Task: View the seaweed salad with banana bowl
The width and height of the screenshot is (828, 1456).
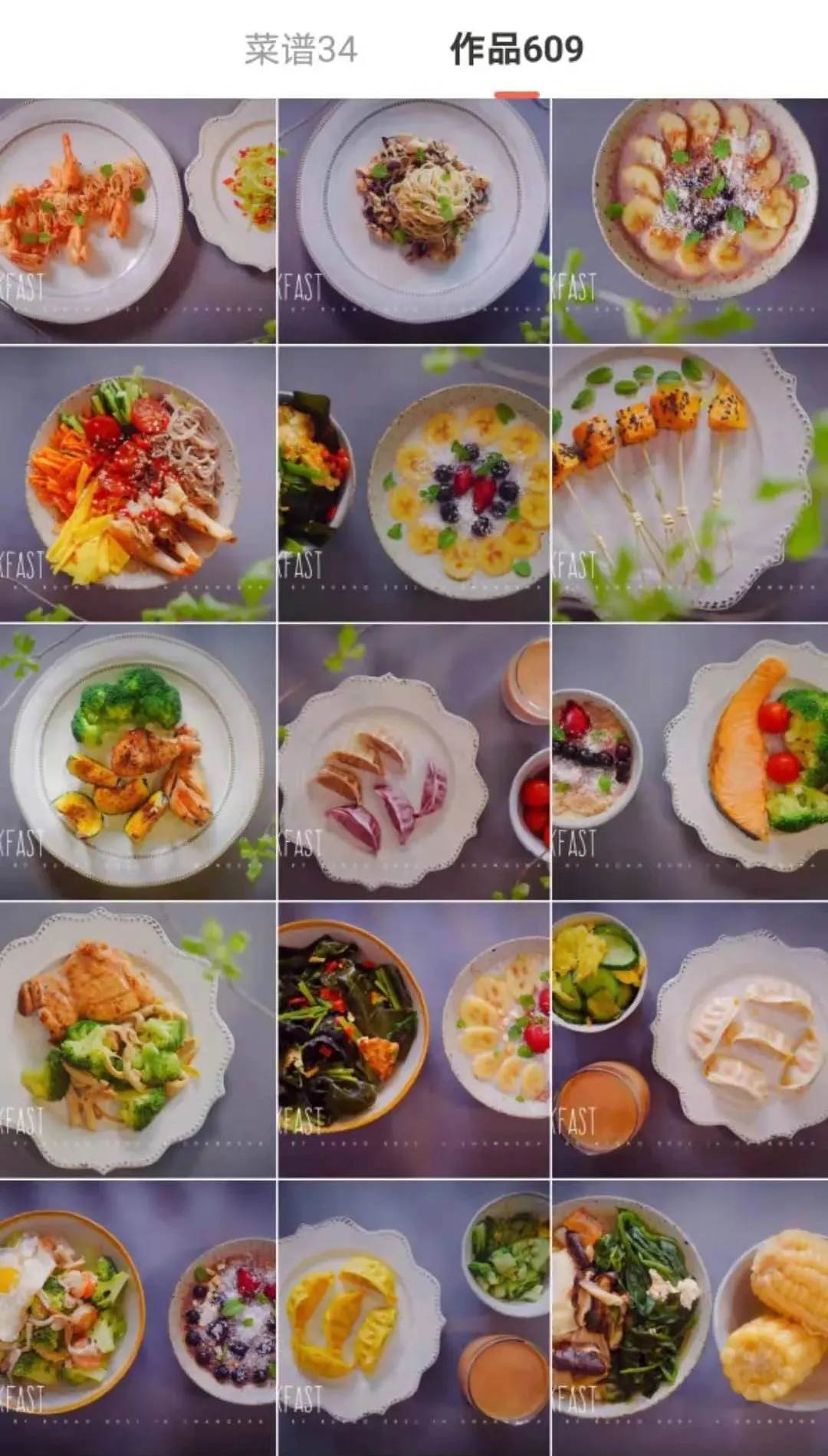Action: 414,1039
